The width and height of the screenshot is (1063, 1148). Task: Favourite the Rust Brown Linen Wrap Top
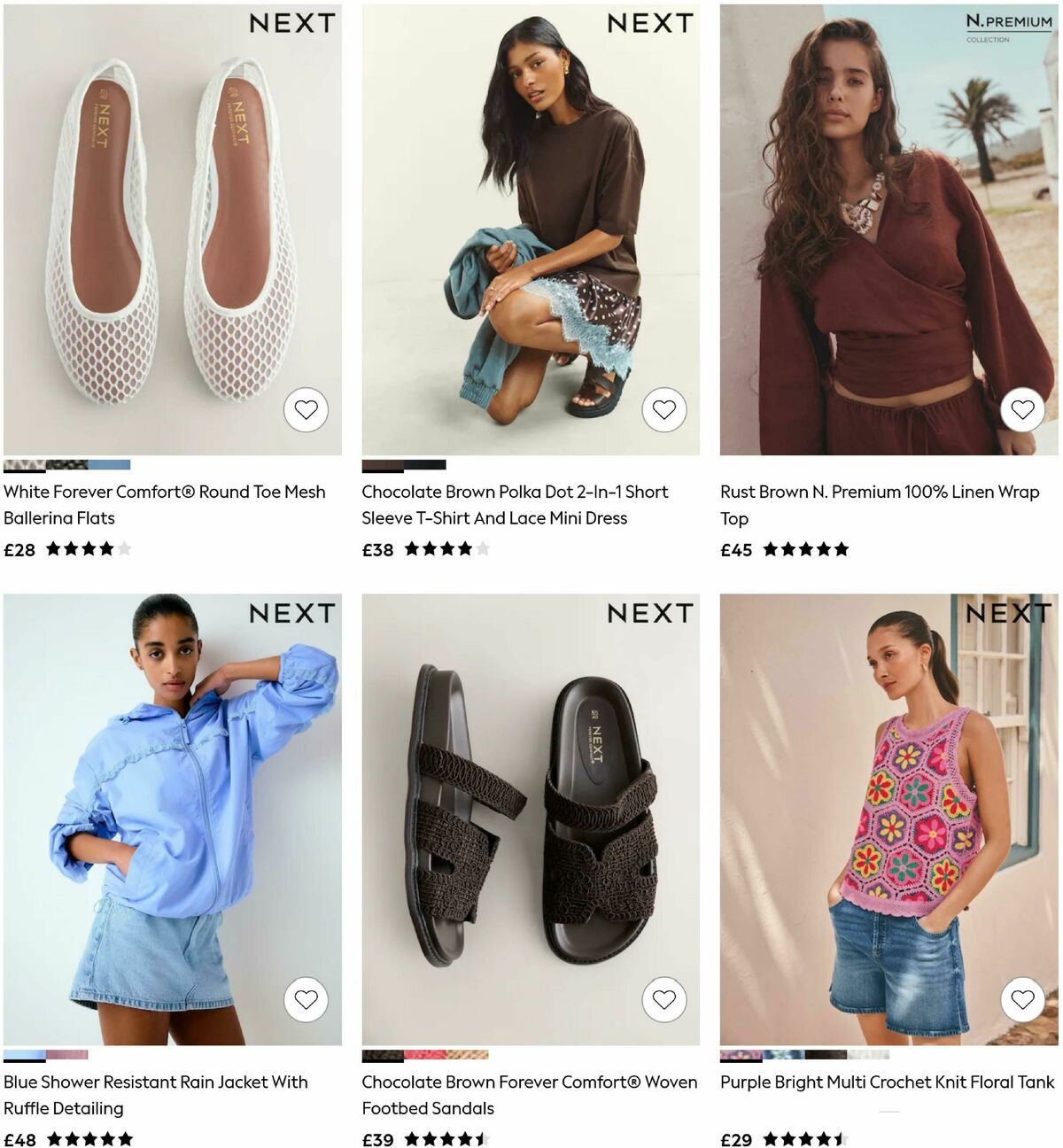point(1023,409)
